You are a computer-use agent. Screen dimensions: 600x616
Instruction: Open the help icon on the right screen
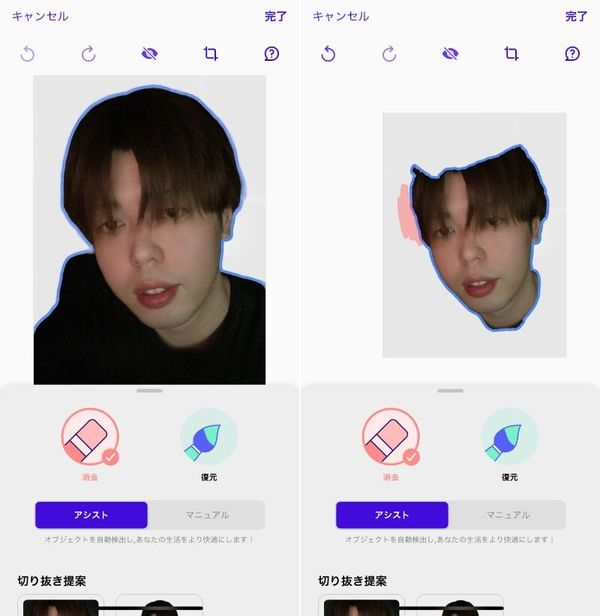572,53
